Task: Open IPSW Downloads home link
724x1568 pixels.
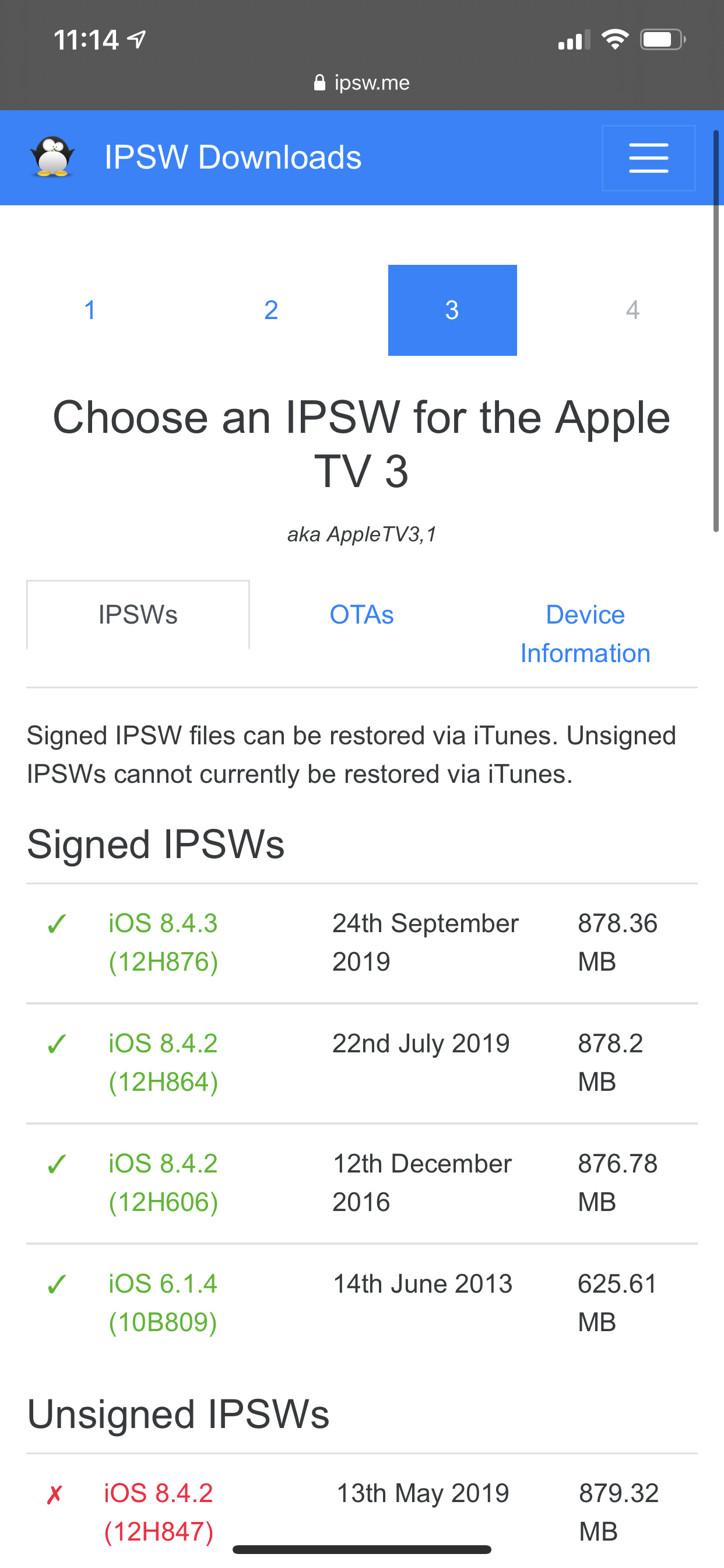Action: [x=233, y=157]
